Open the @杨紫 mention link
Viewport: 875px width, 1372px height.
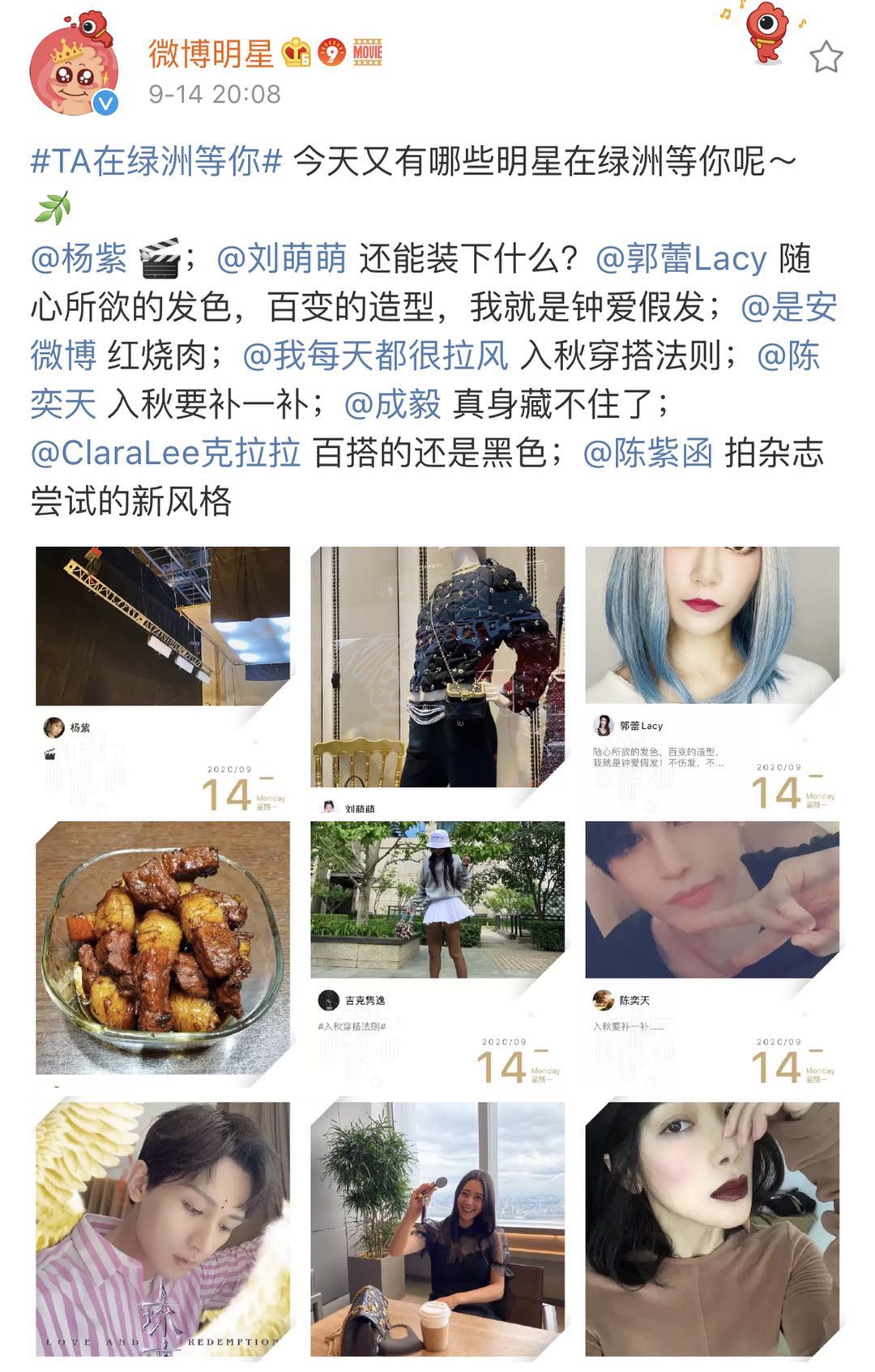[x=79, y=259]
